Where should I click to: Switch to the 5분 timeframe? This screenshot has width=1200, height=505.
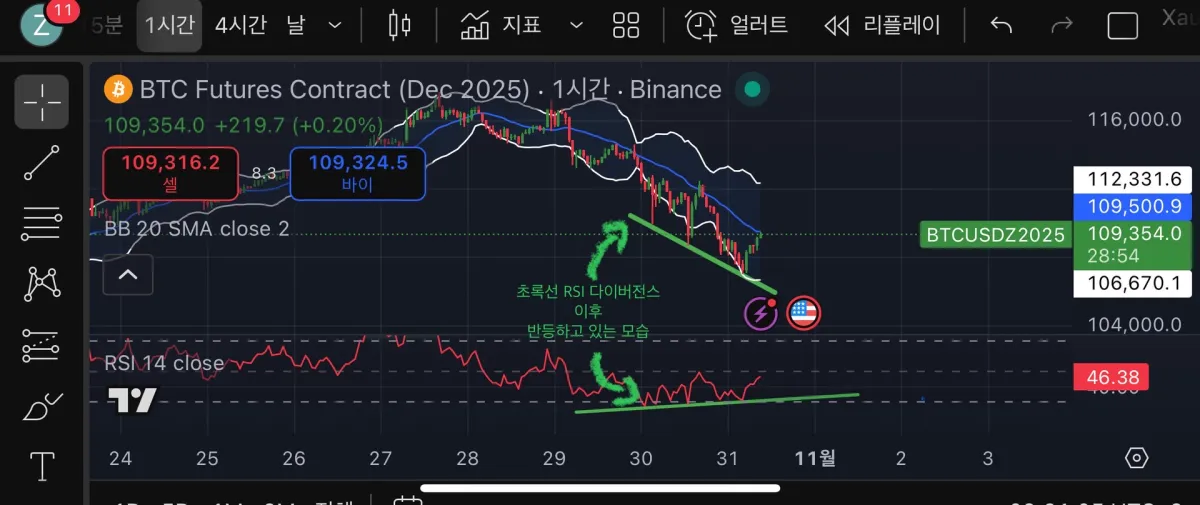tap(106, 25)
